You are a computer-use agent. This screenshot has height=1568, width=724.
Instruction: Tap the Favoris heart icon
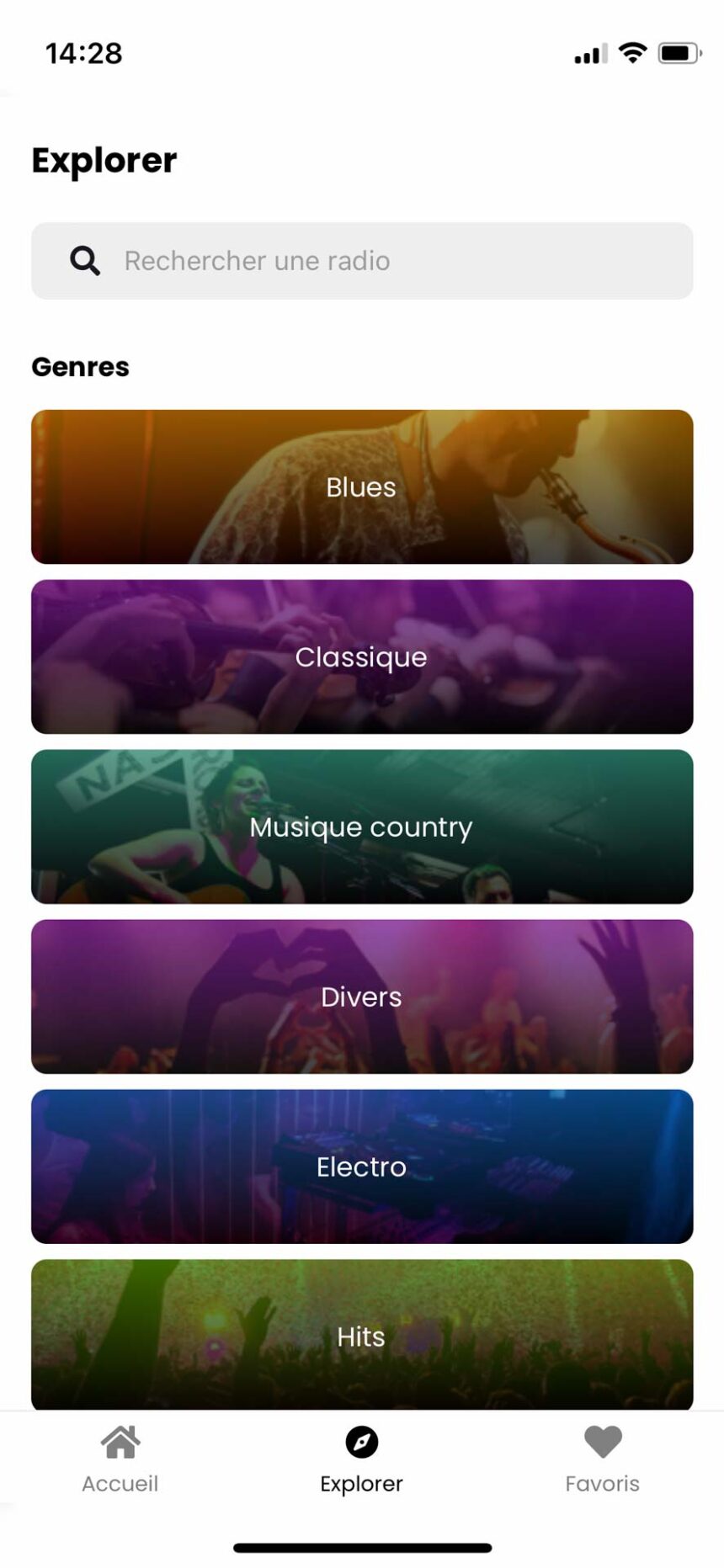[602, 1441]
